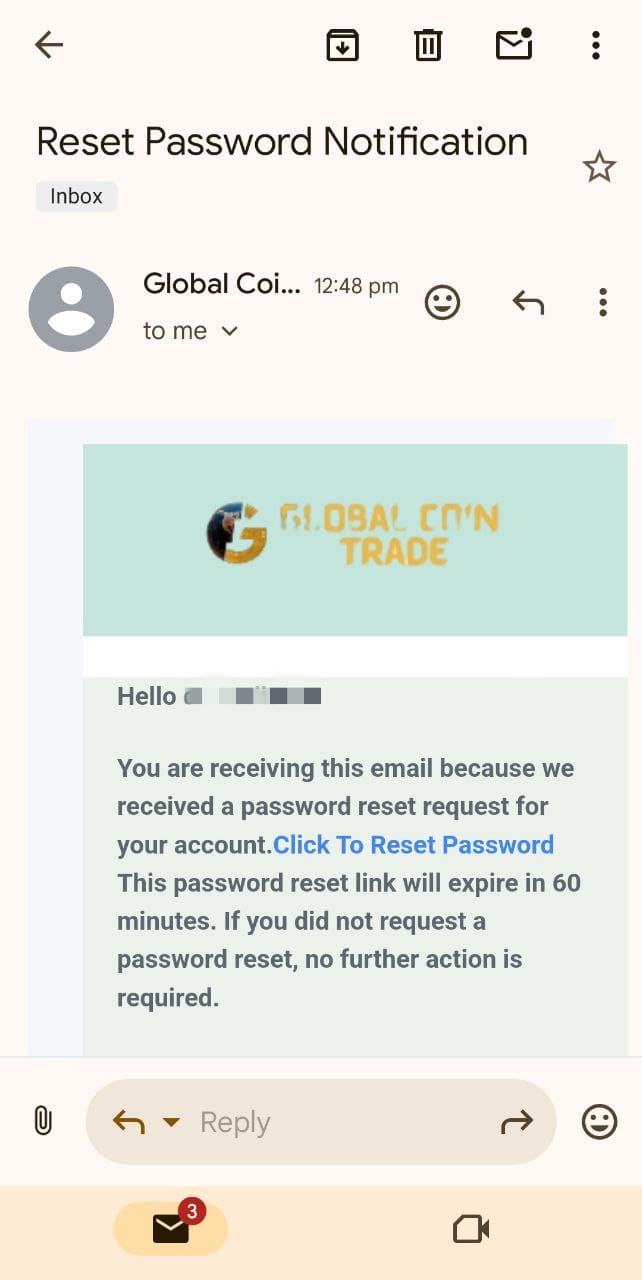
Task: Delete this email
Action: 428,44
